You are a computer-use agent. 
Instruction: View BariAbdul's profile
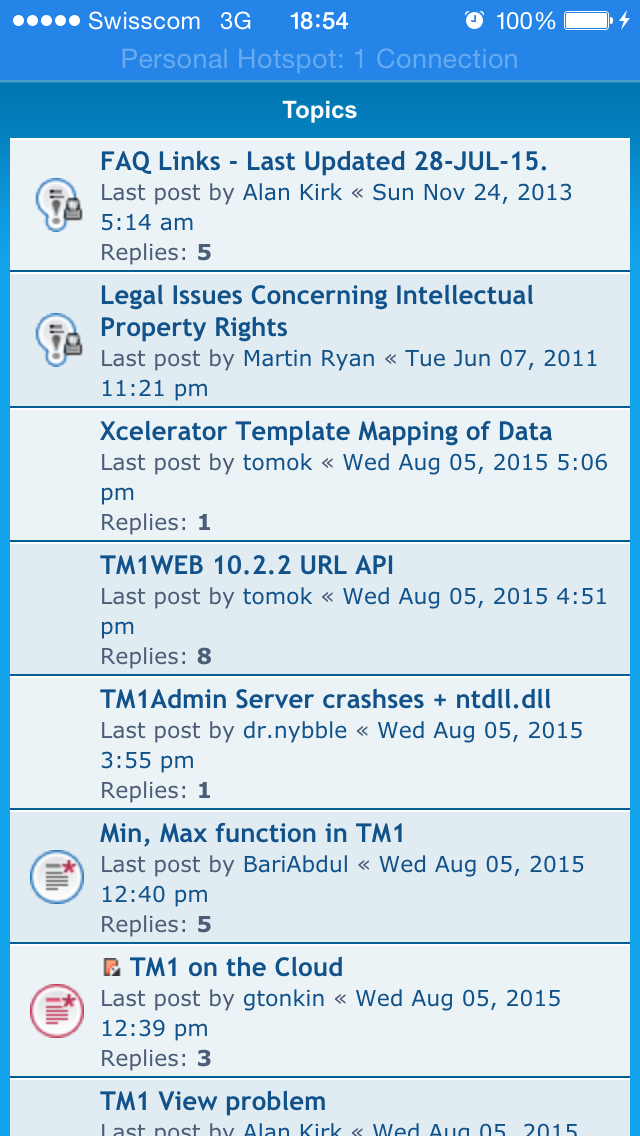tap(296, 864)
